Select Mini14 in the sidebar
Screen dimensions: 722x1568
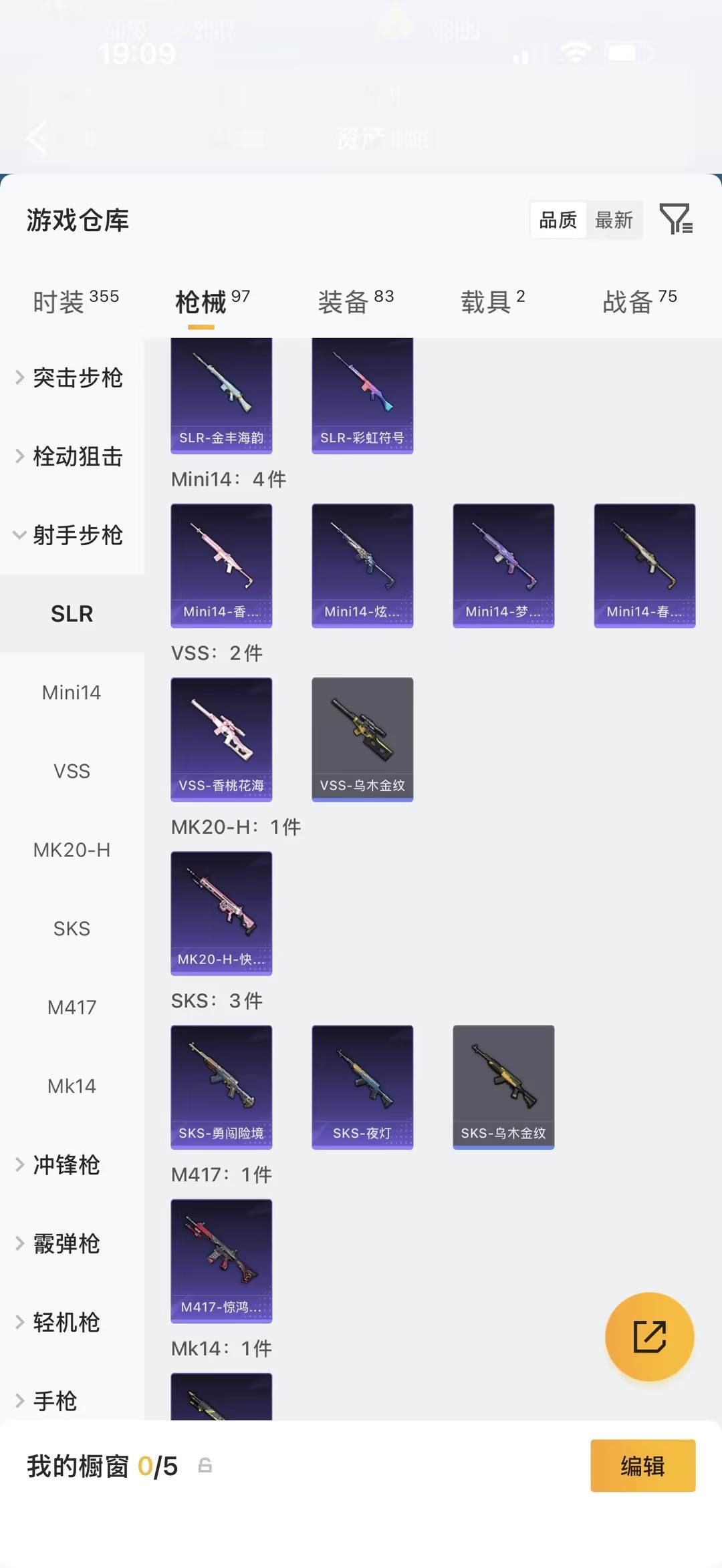[x=72, y=693]
